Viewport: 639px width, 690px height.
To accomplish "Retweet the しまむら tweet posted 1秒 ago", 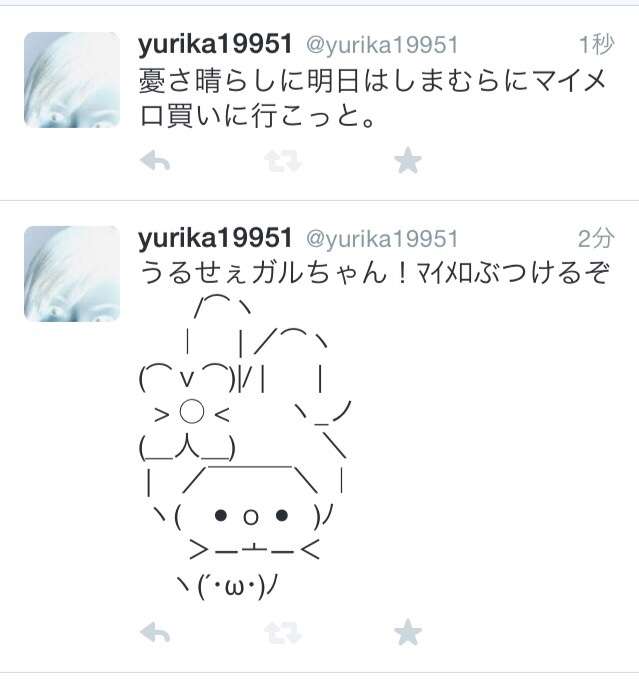I will click(x=281, y=161).
